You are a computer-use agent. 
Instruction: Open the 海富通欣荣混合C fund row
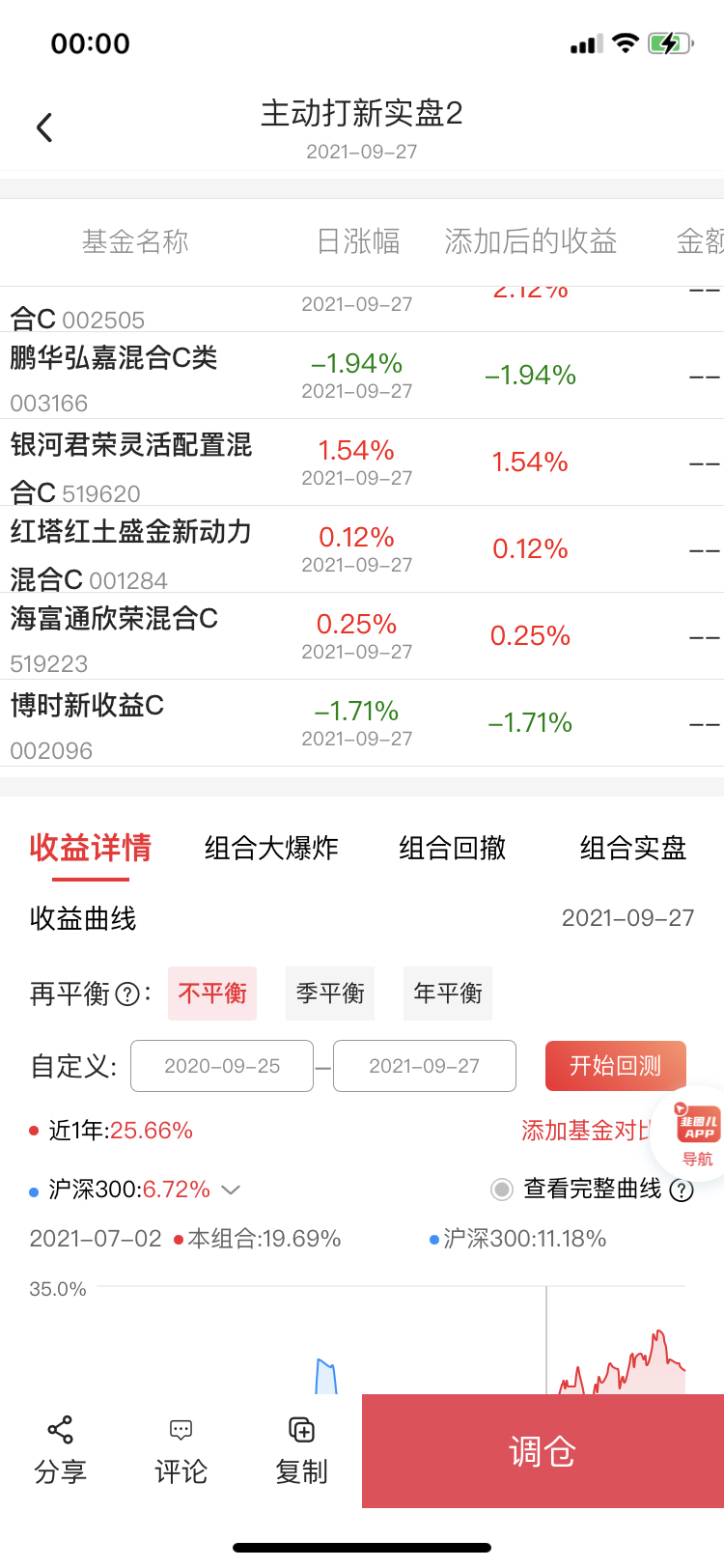point(114,635)
